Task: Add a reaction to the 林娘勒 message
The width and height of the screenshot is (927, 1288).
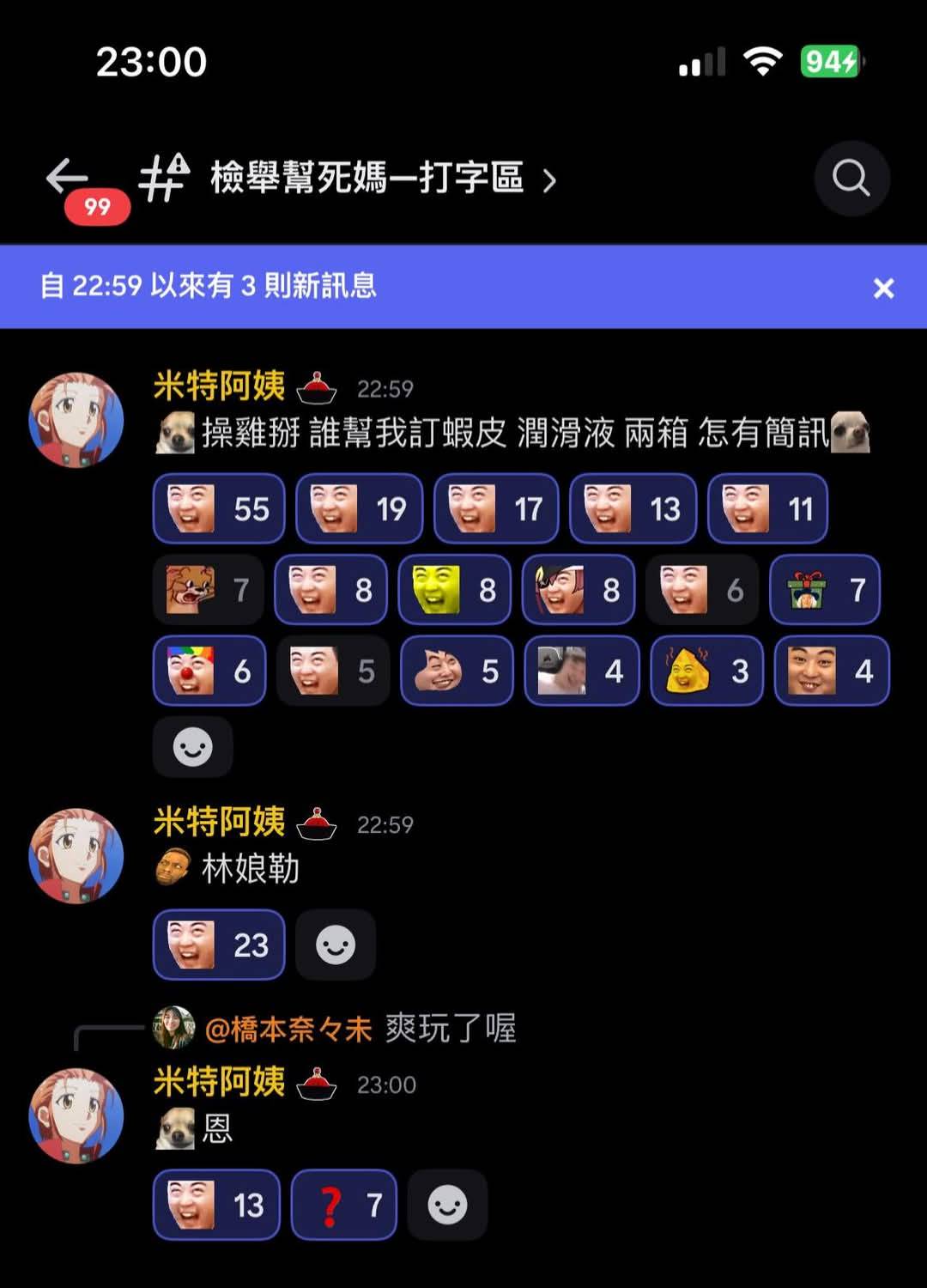Action: tap(335, 945)
